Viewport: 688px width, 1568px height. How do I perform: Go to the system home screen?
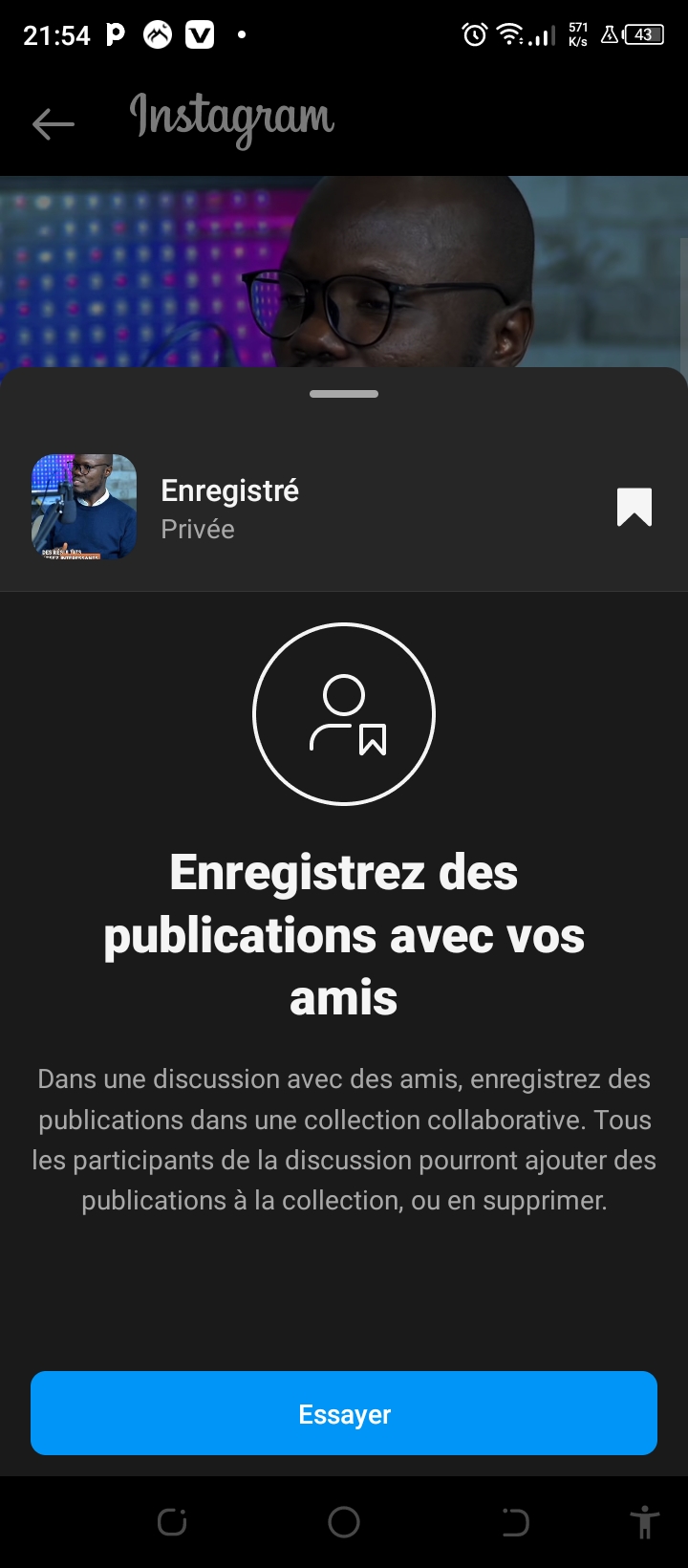tap(344, 1522)
